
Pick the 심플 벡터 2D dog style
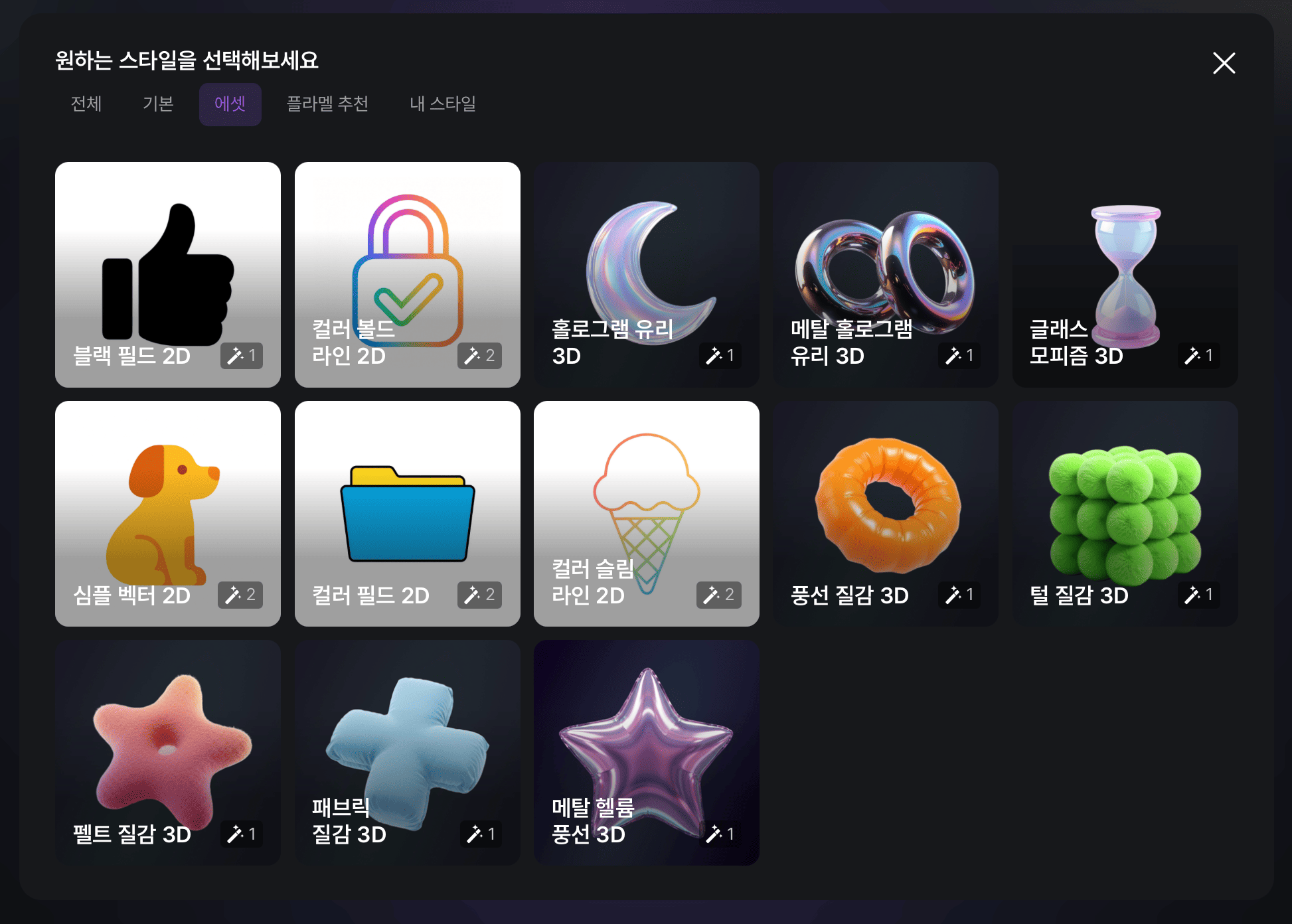coord(168,514)
